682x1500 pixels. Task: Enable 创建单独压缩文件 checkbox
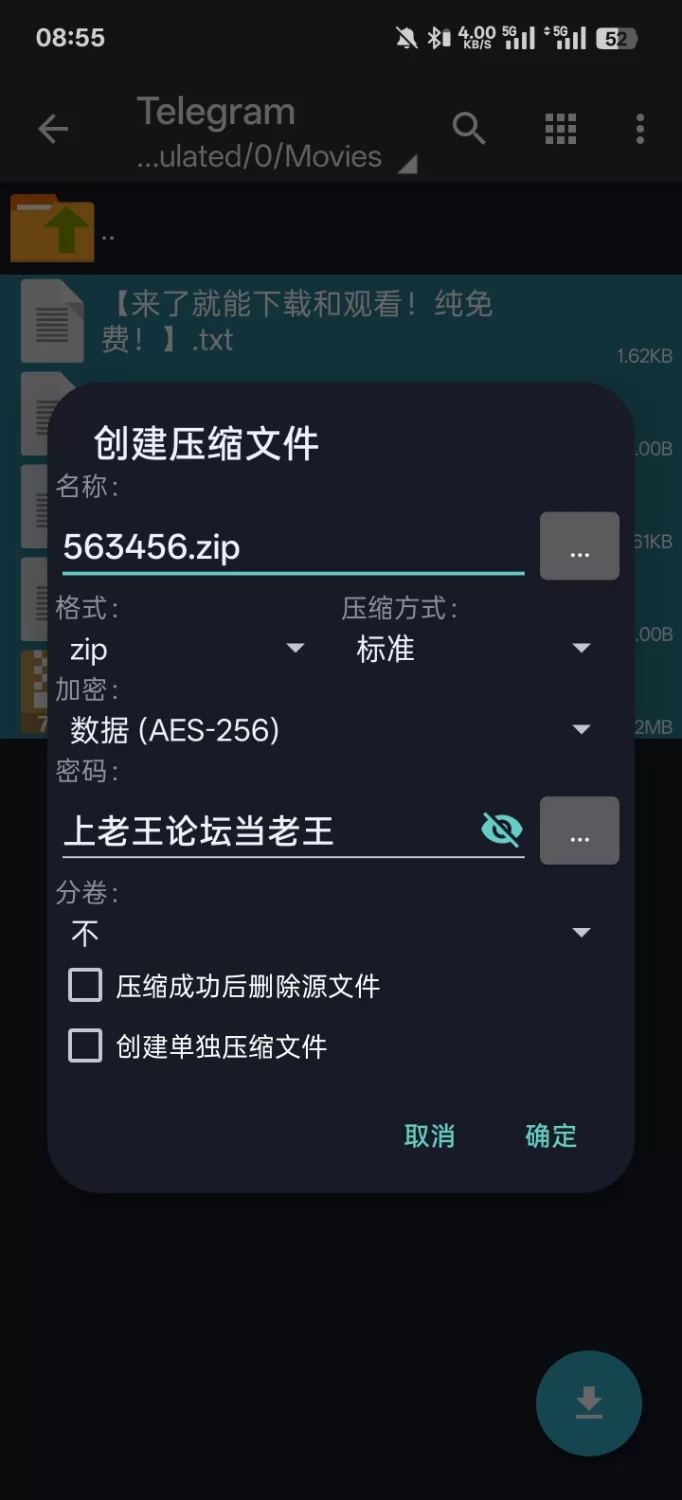pos(85,1047)
